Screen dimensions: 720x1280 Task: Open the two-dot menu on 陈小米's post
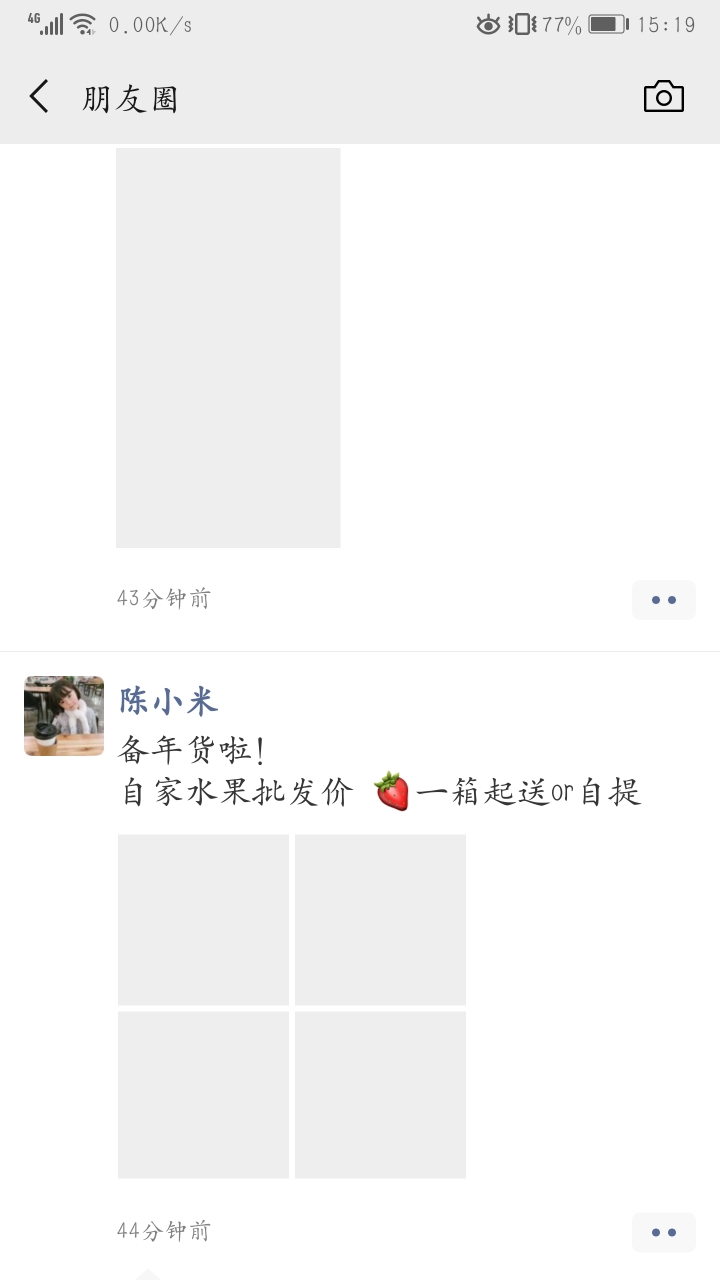click(x=663, y=1232)
